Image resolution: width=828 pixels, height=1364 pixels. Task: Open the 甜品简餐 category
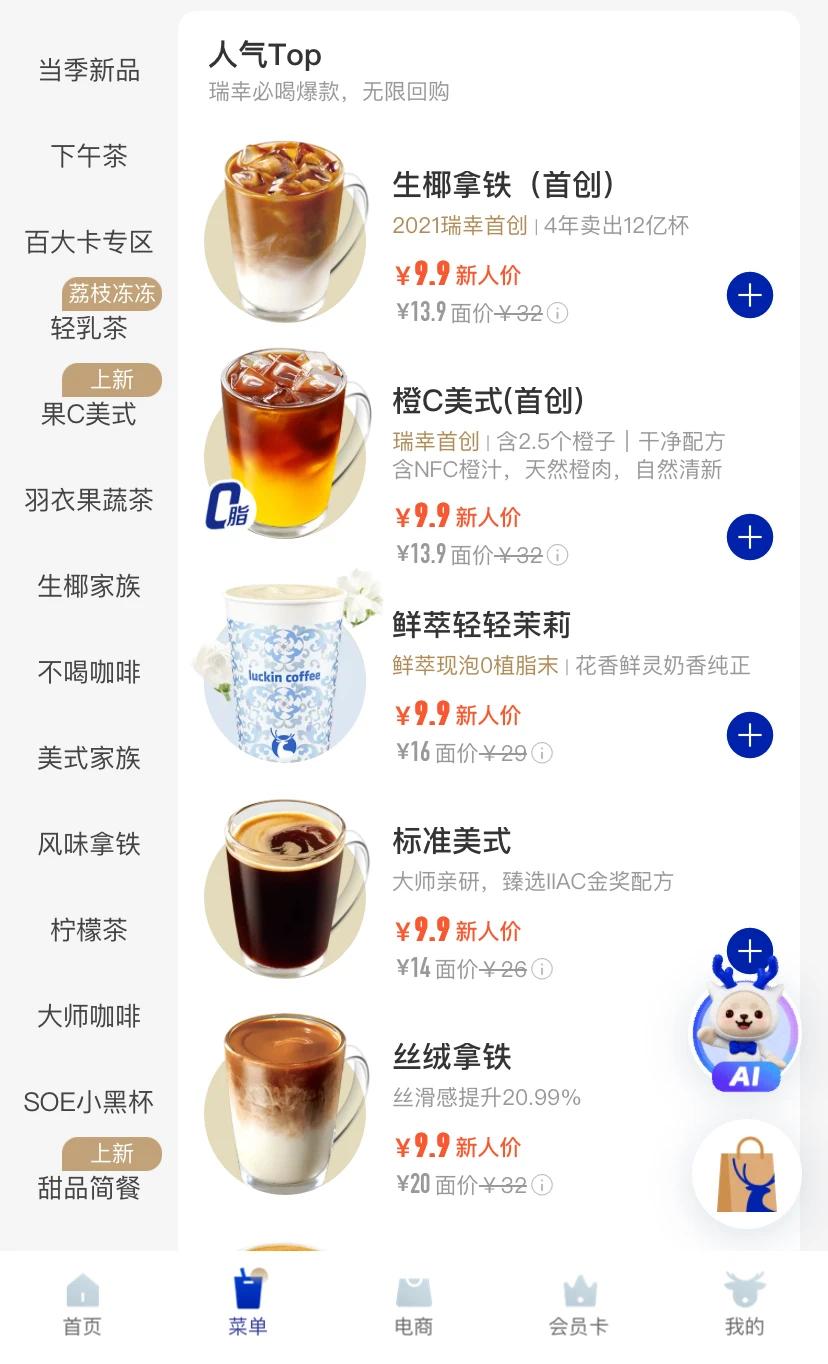click(89, 1188)
